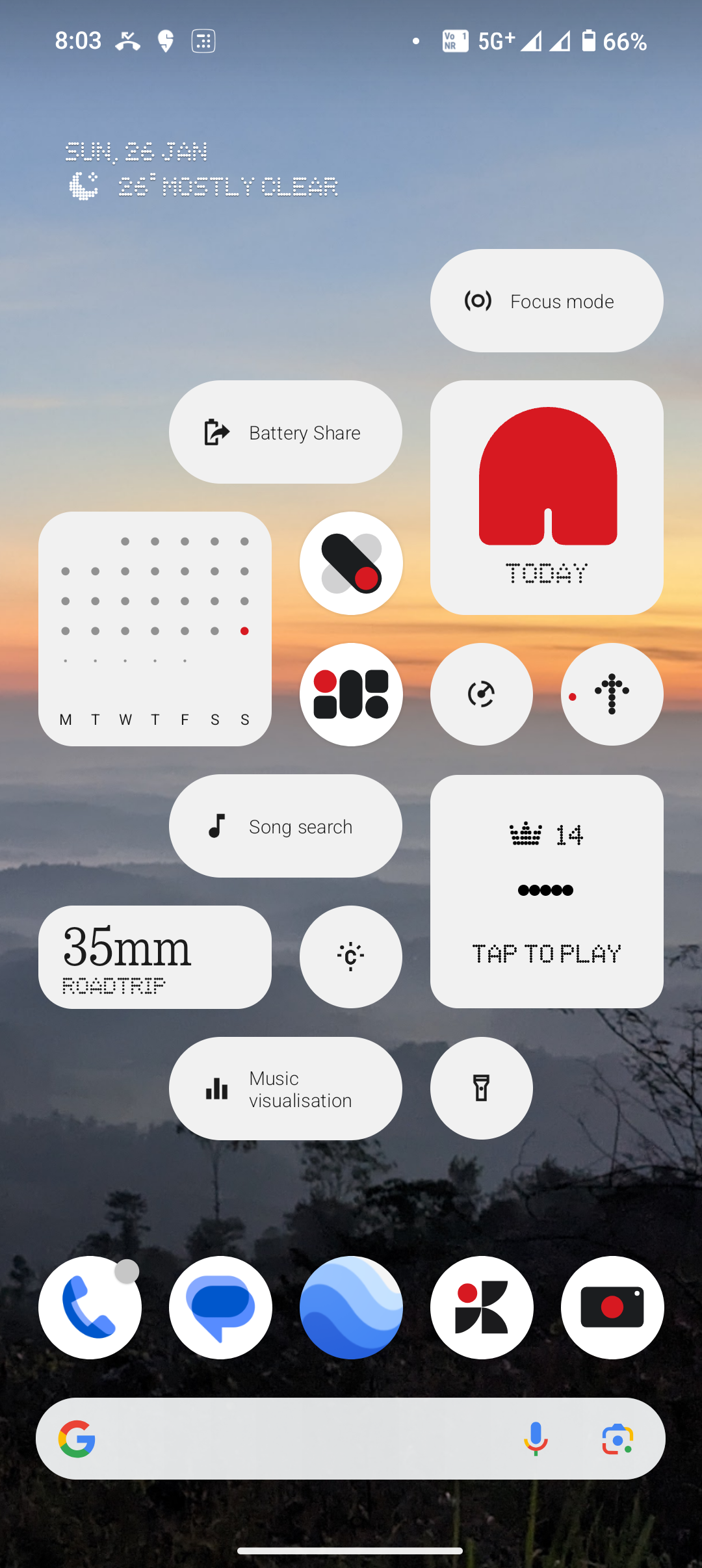This screenshot has height=1568, width=702.
Task: Start voice search with the microphone
Action: tap(536, 1439)
